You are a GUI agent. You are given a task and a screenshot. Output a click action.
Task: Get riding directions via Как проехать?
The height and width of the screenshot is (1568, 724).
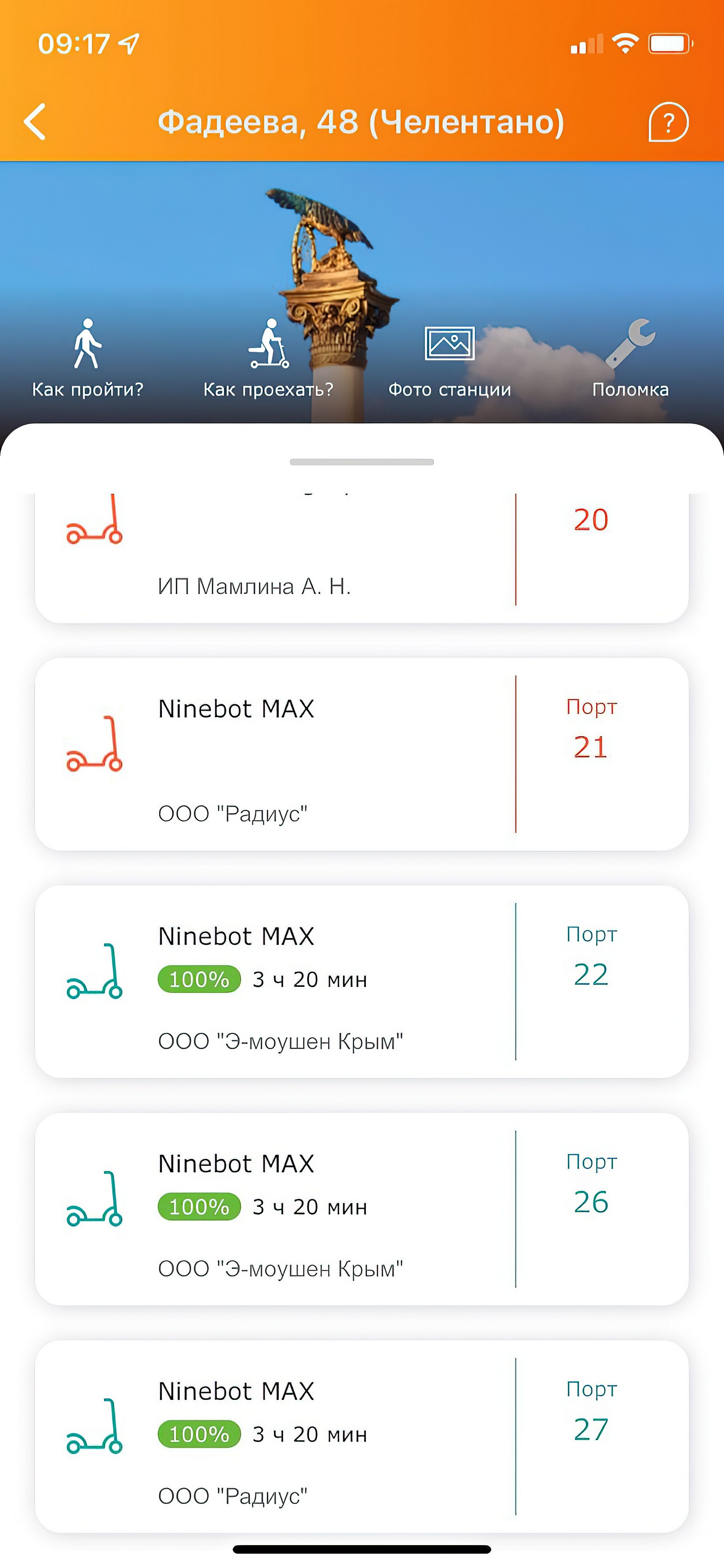pyautogui.click(x=268, y=359)
